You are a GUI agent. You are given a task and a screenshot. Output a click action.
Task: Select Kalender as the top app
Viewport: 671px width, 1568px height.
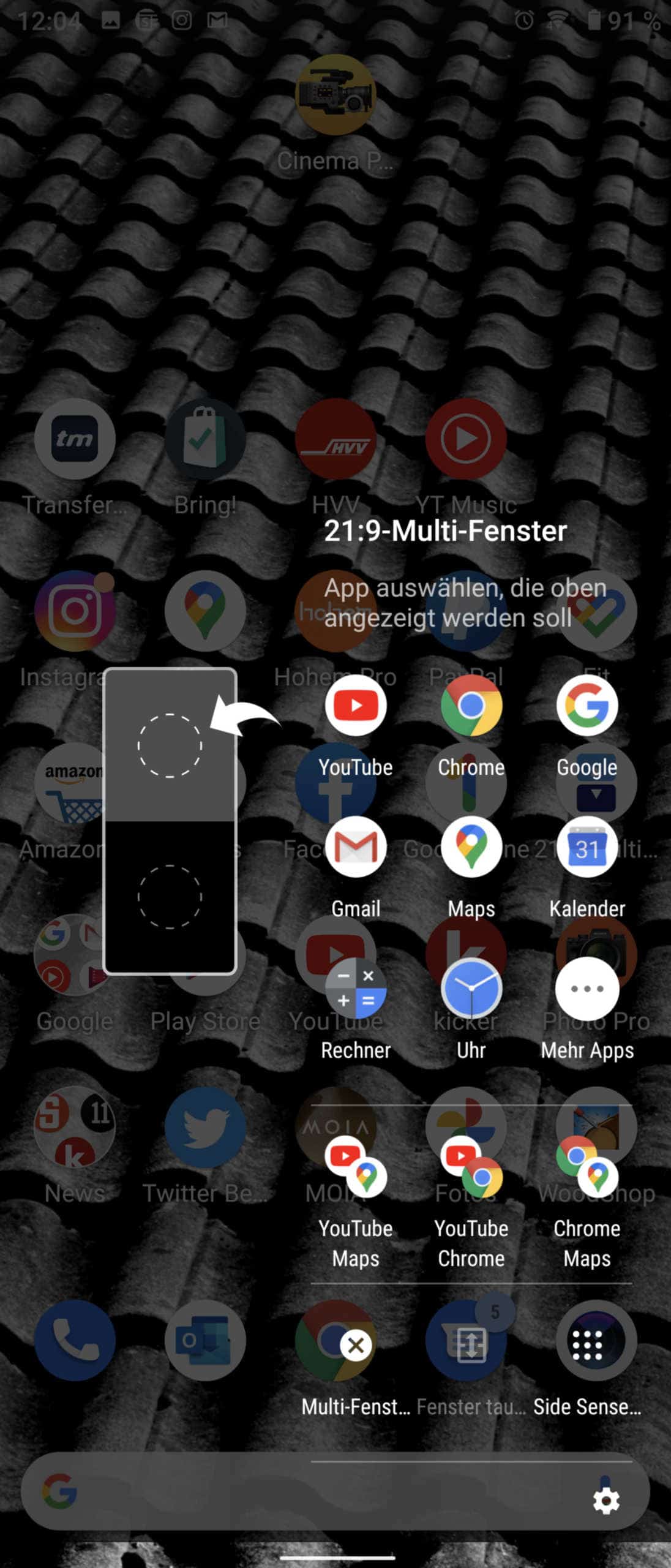pyautogui.click(x=587, y=848)
